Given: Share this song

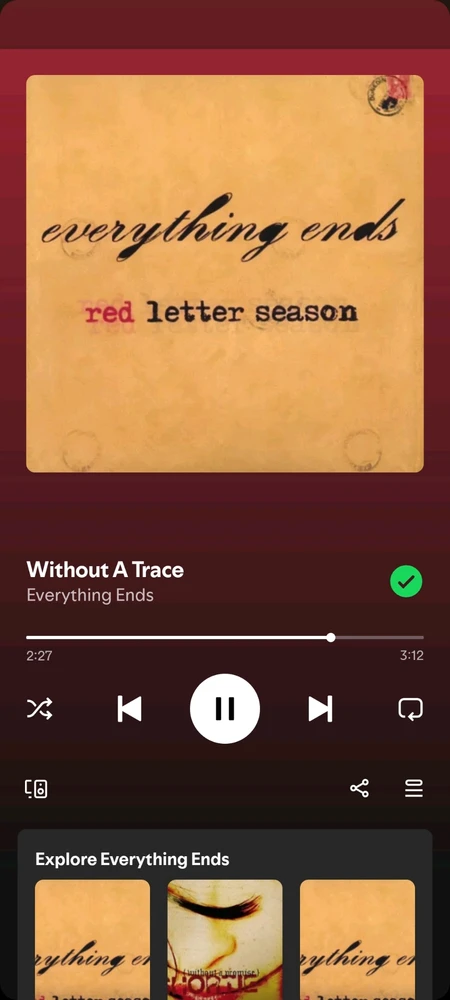Looking at the screenshot, I should pos(359,788).
